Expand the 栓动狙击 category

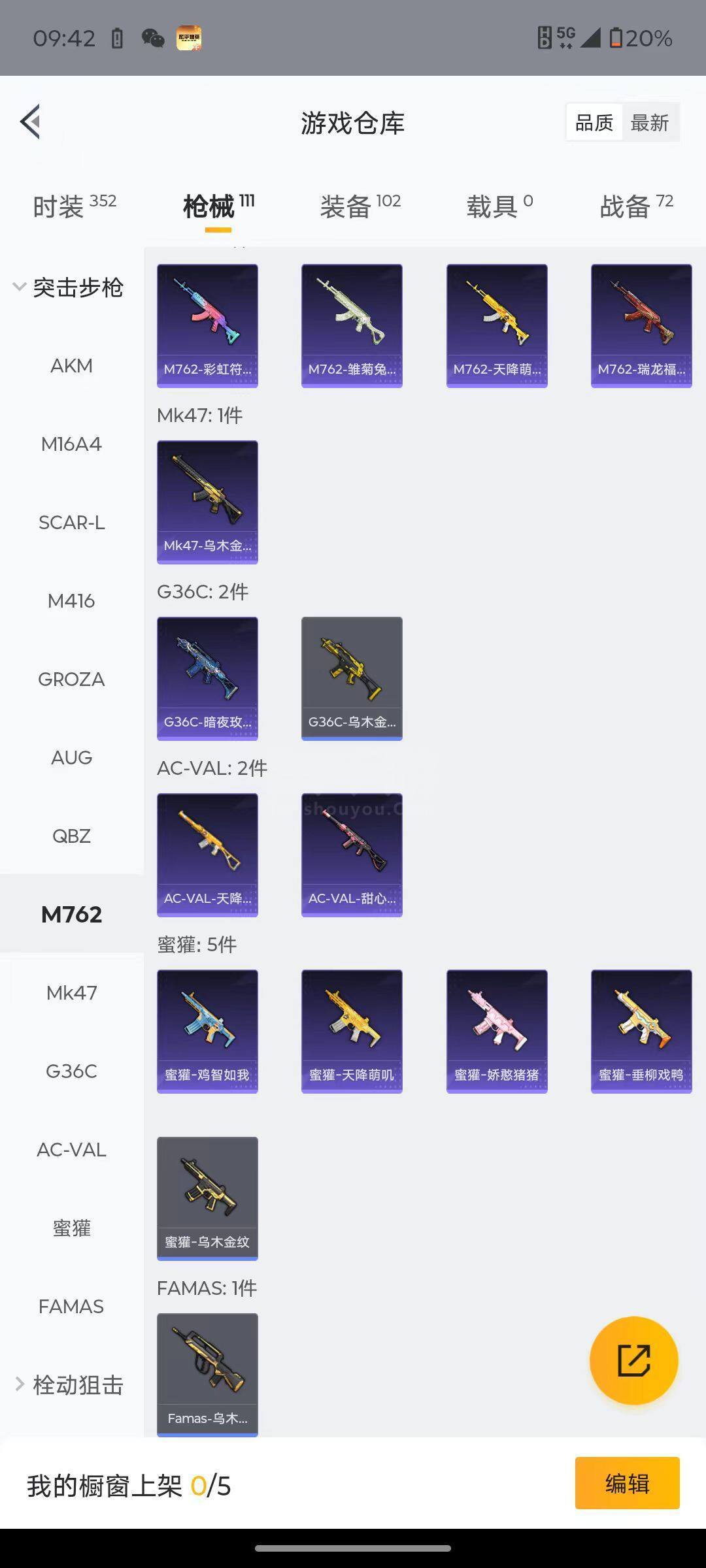[69, 1384]
